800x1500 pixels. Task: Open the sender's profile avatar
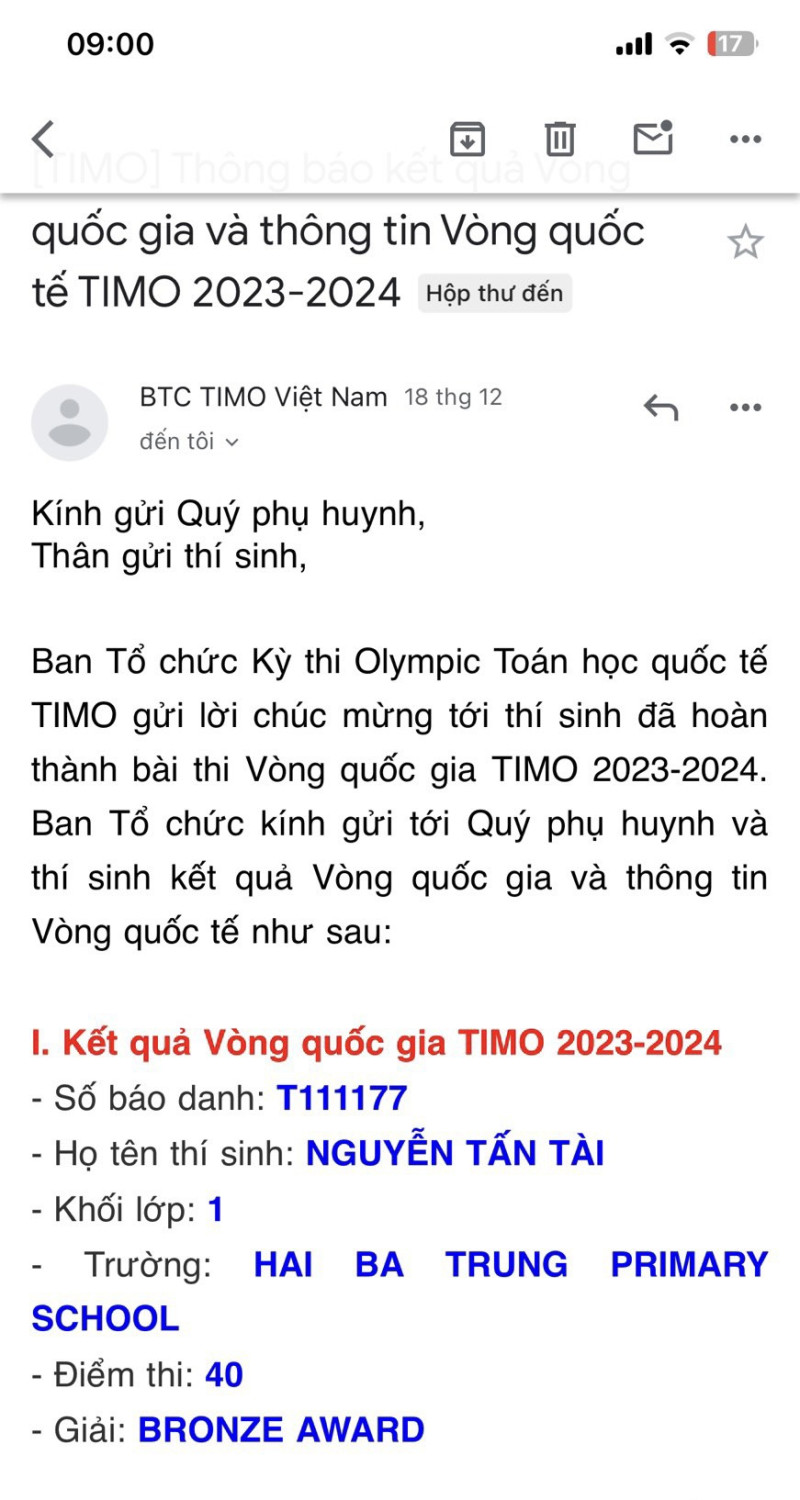point(69,422)
